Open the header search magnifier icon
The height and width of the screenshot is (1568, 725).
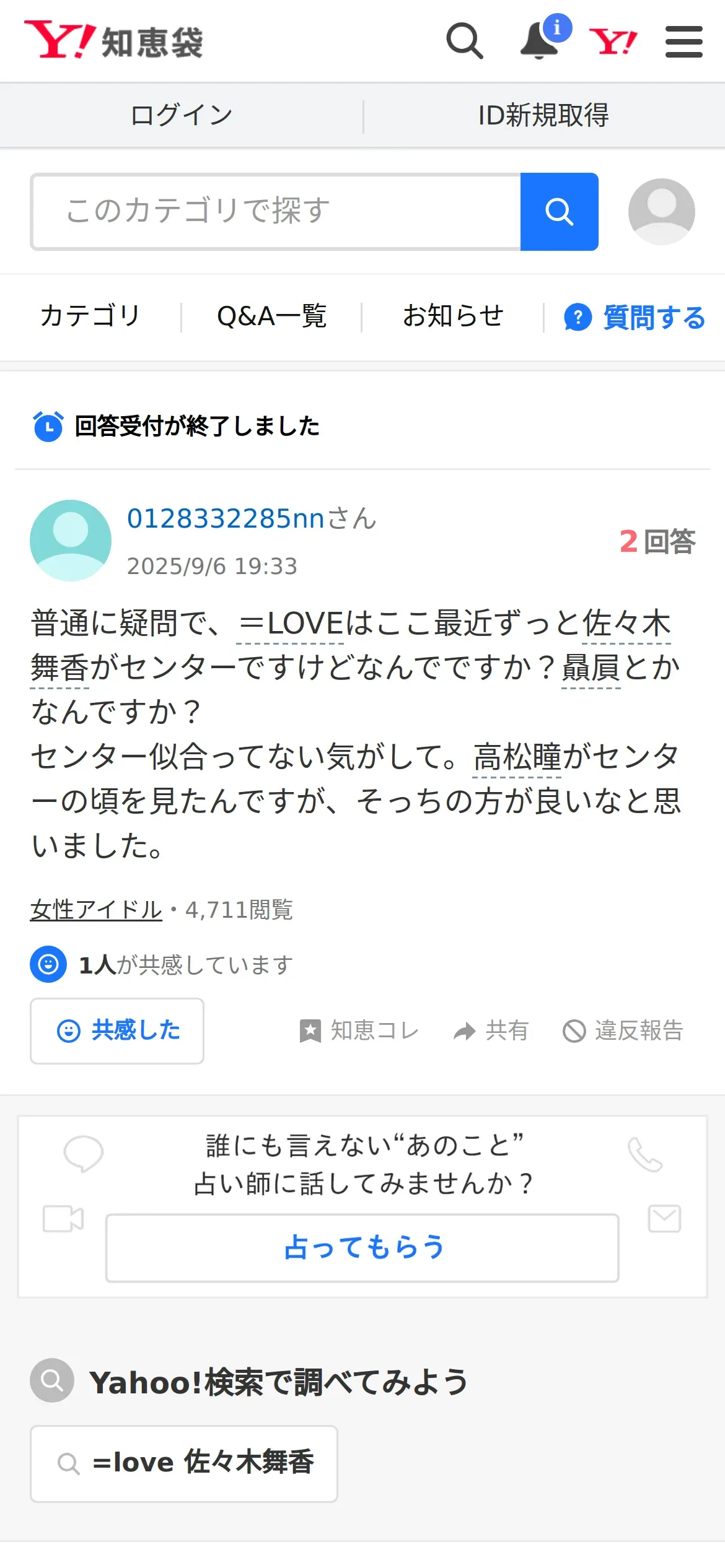(x=465, y=41)
